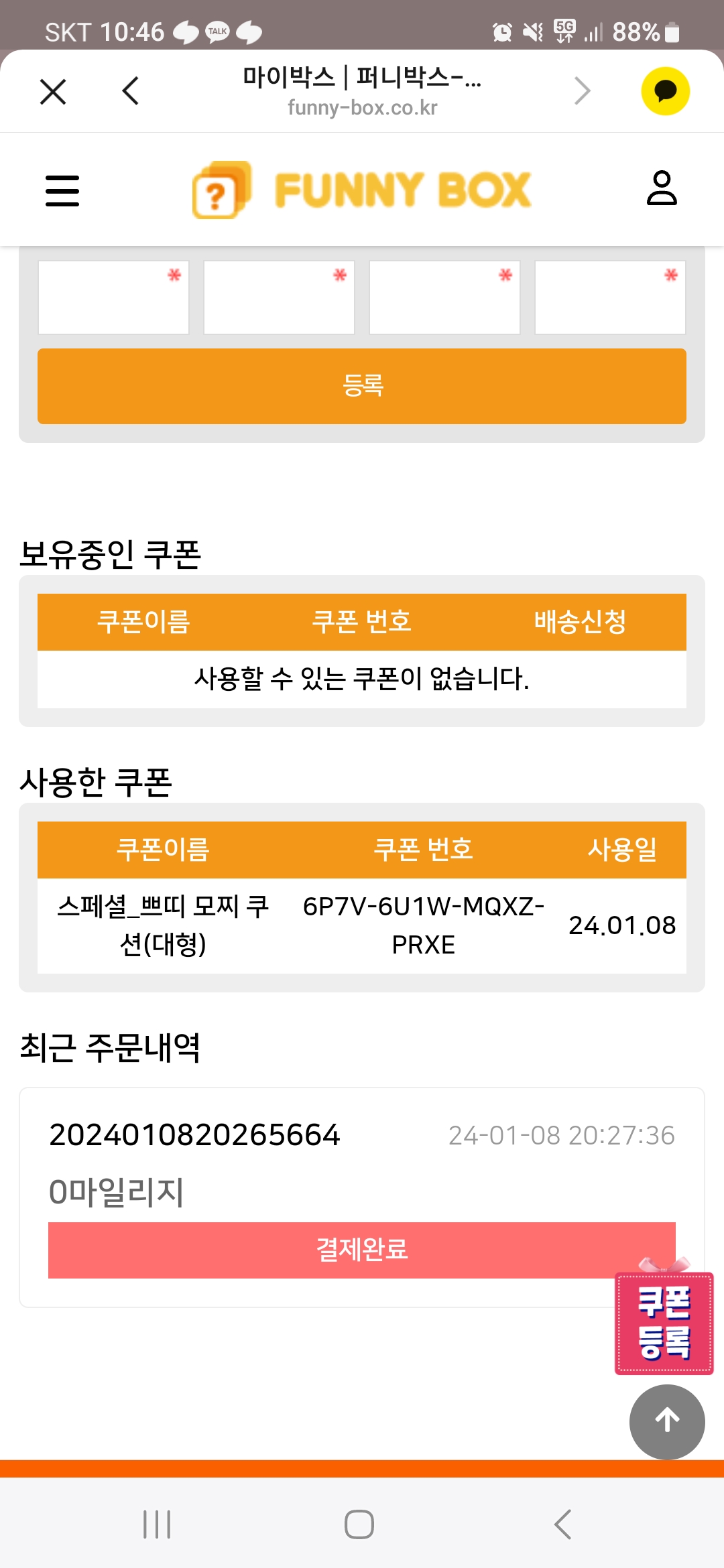Go forward to next web page

[x=582, y=91]
